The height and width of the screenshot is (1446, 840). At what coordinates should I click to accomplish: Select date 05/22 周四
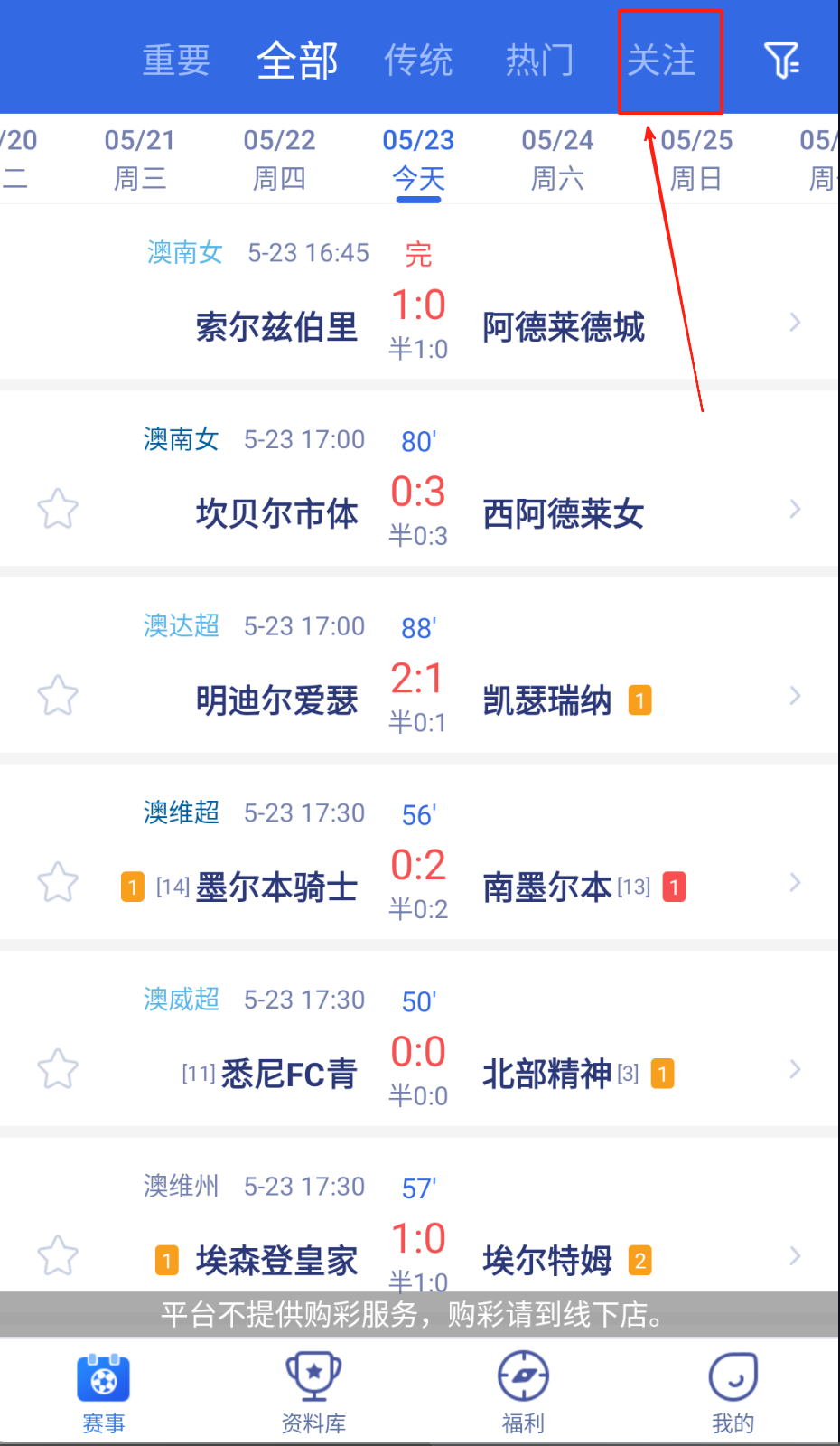pos(279,158)
